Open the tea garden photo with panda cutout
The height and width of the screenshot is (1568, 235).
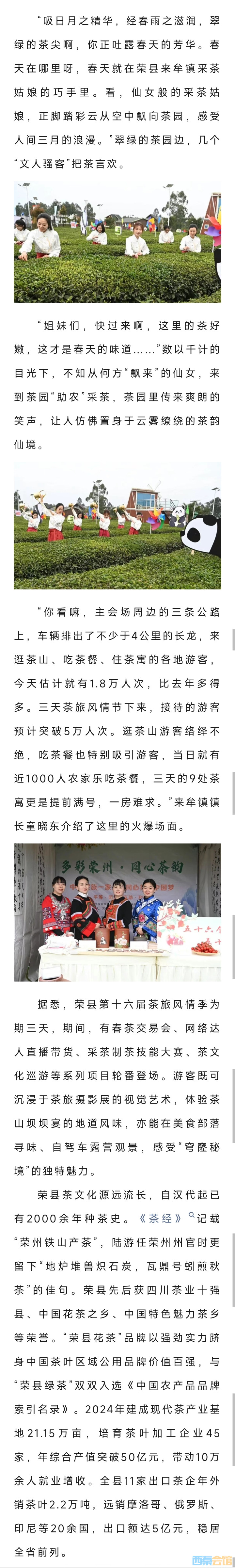click(x=117, y=525)
